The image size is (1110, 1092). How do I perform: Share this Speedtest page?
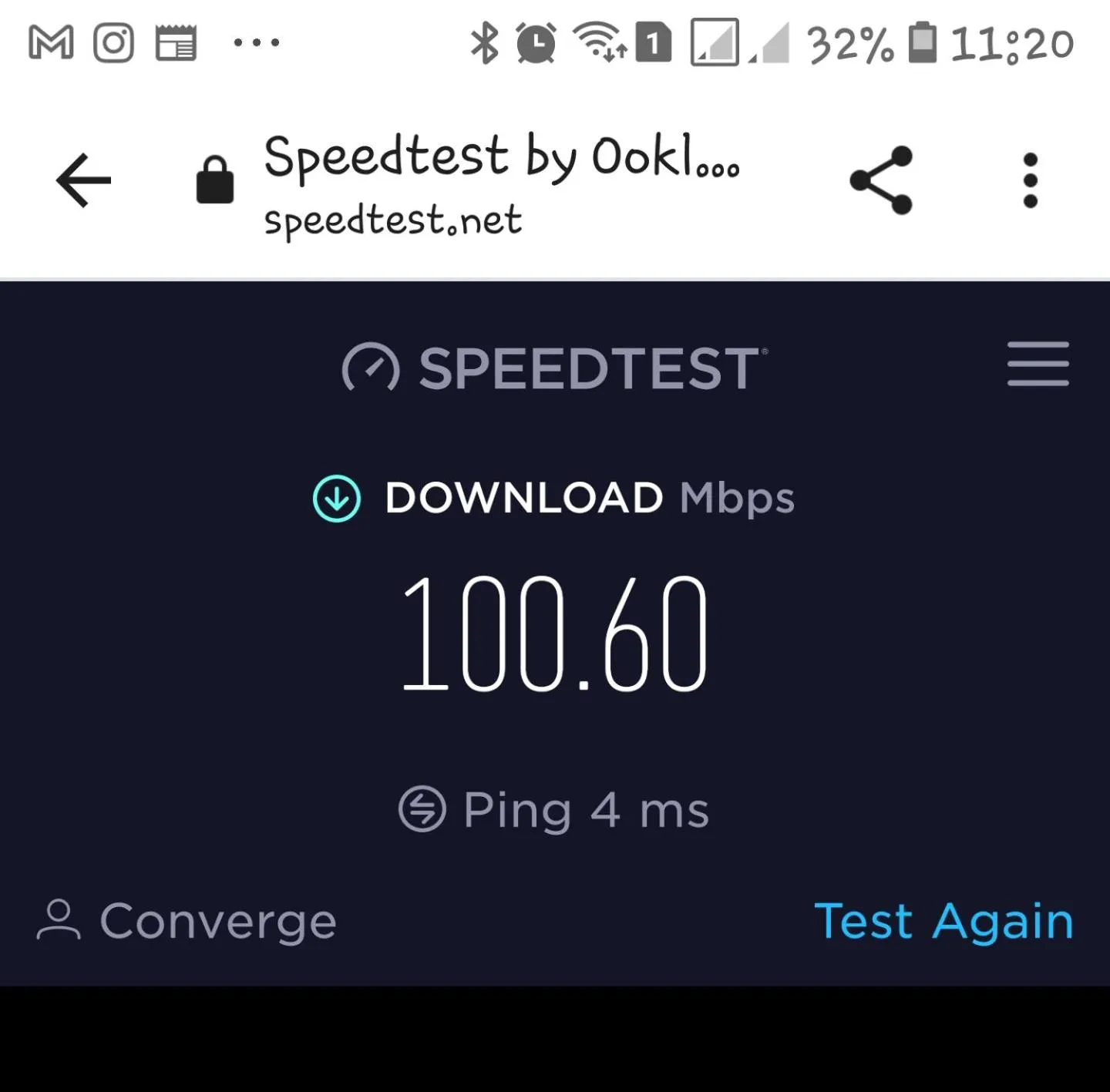click(881, 180)
